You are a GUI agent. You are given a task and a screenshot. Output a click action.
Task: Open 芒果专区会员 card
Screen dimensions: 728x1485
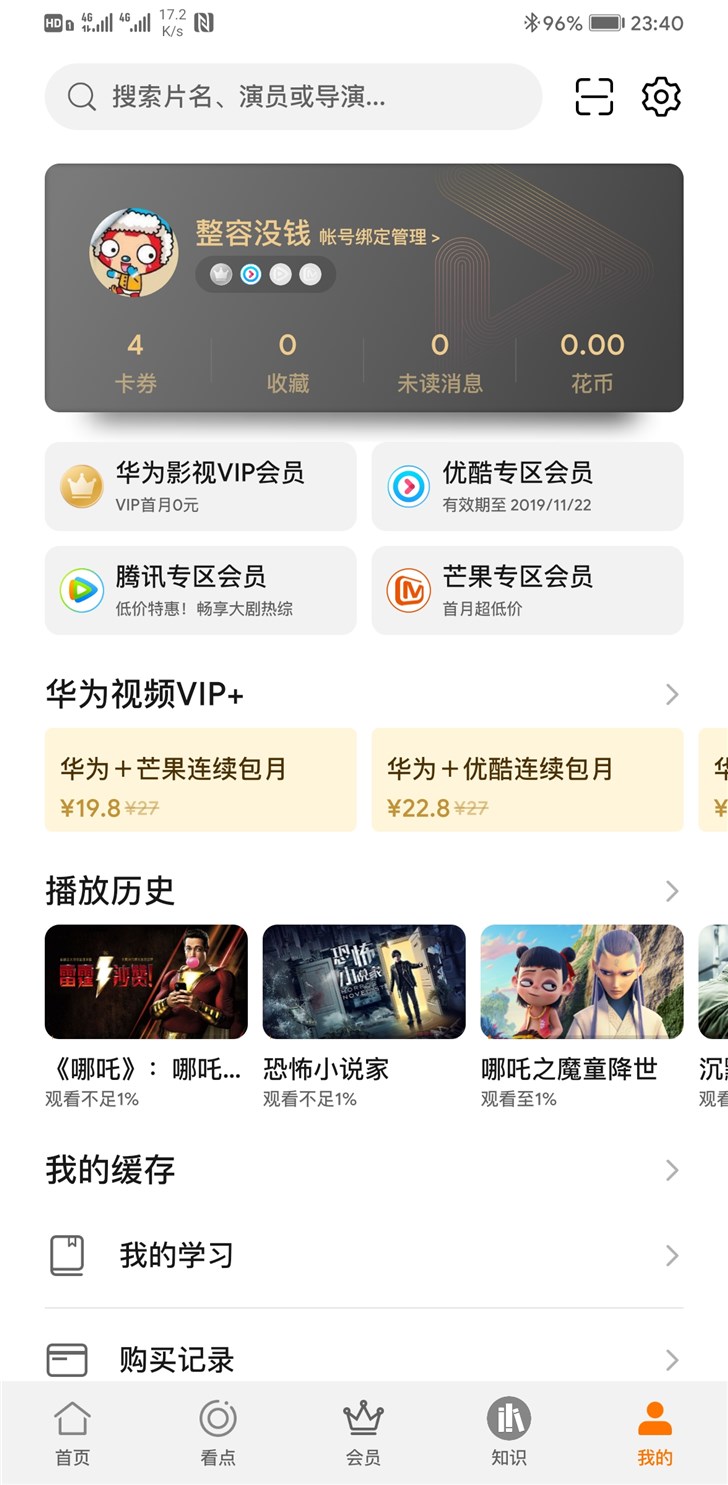click(527, 590)
